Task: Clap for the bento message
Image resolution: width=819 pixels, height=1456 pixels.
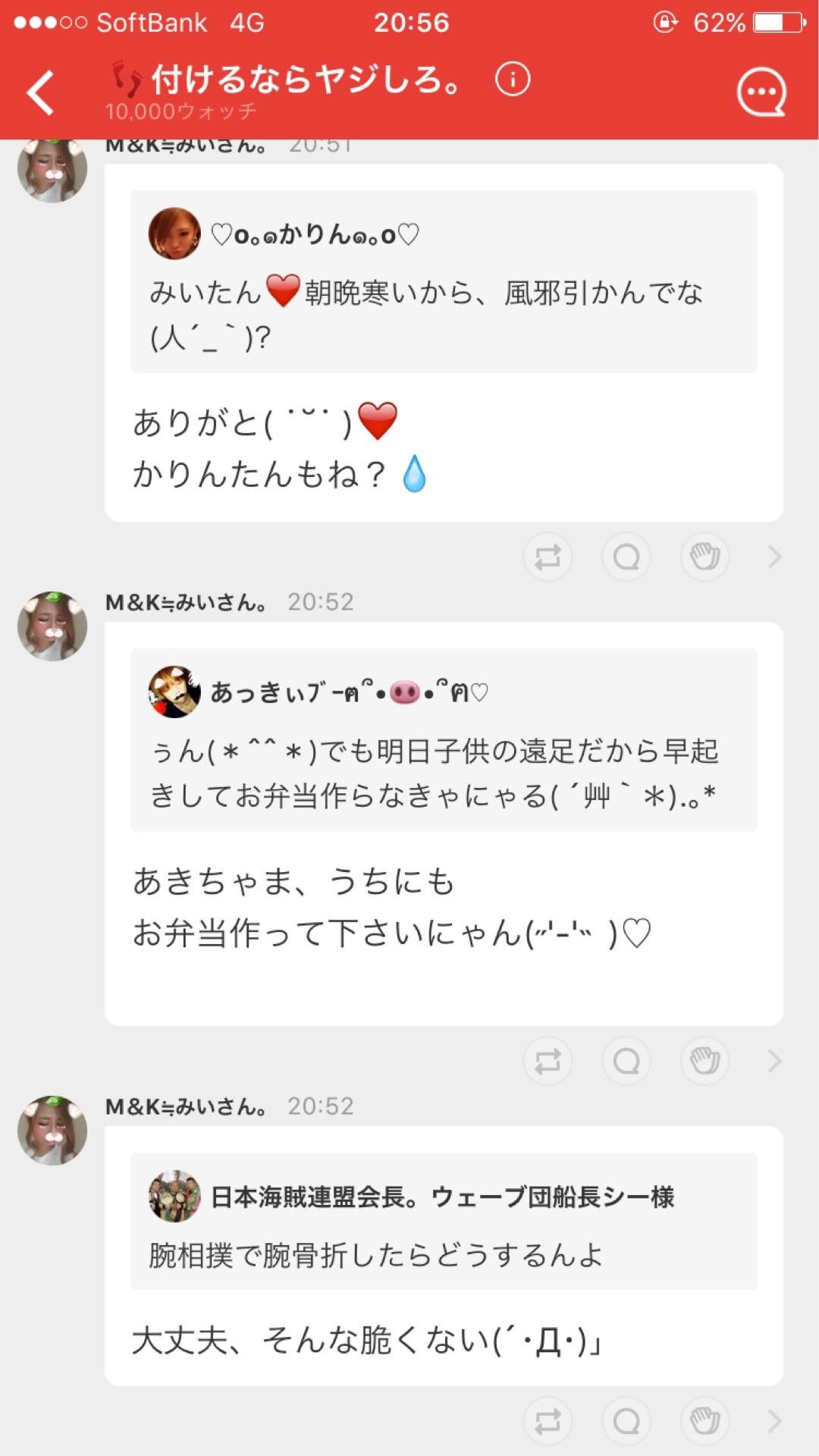Action: click(x=704, y=1061)
